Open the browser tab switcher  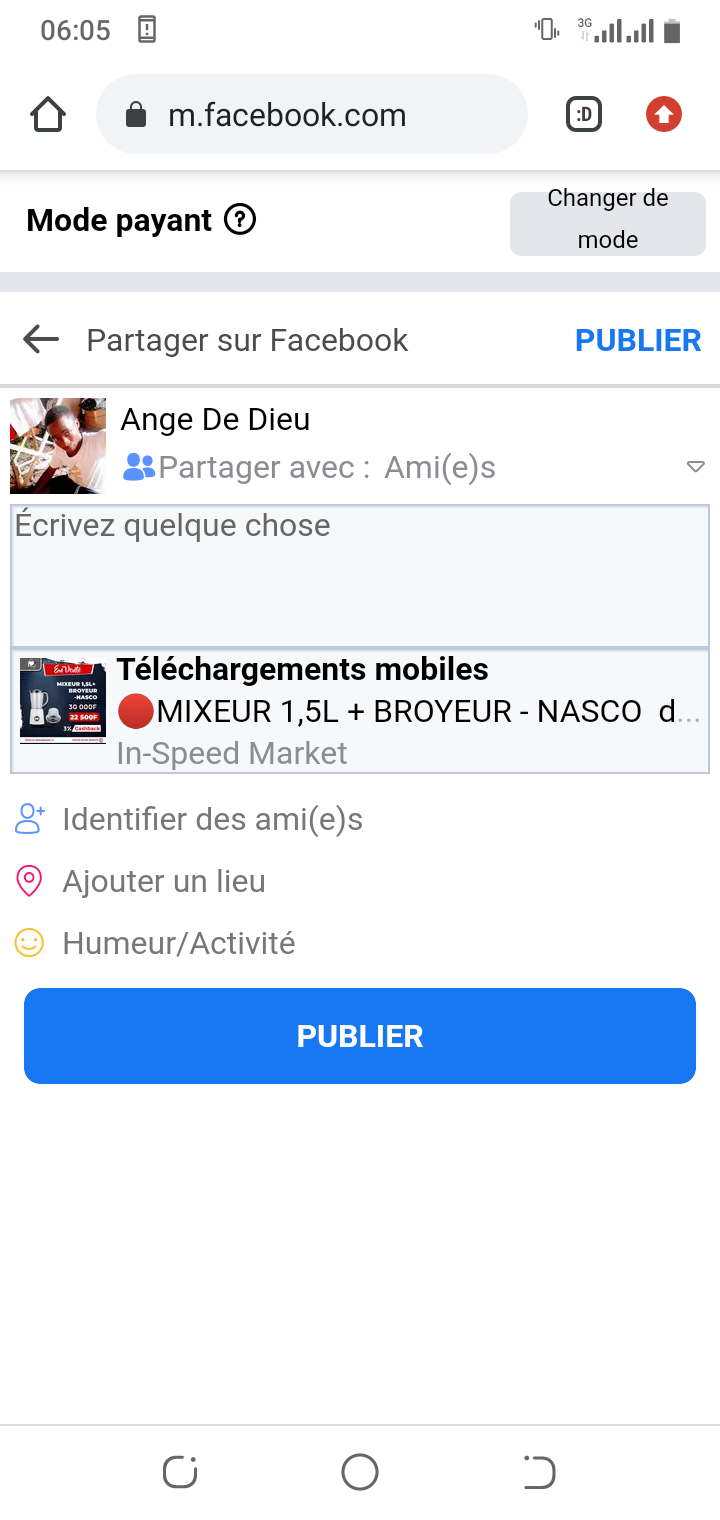584,115
